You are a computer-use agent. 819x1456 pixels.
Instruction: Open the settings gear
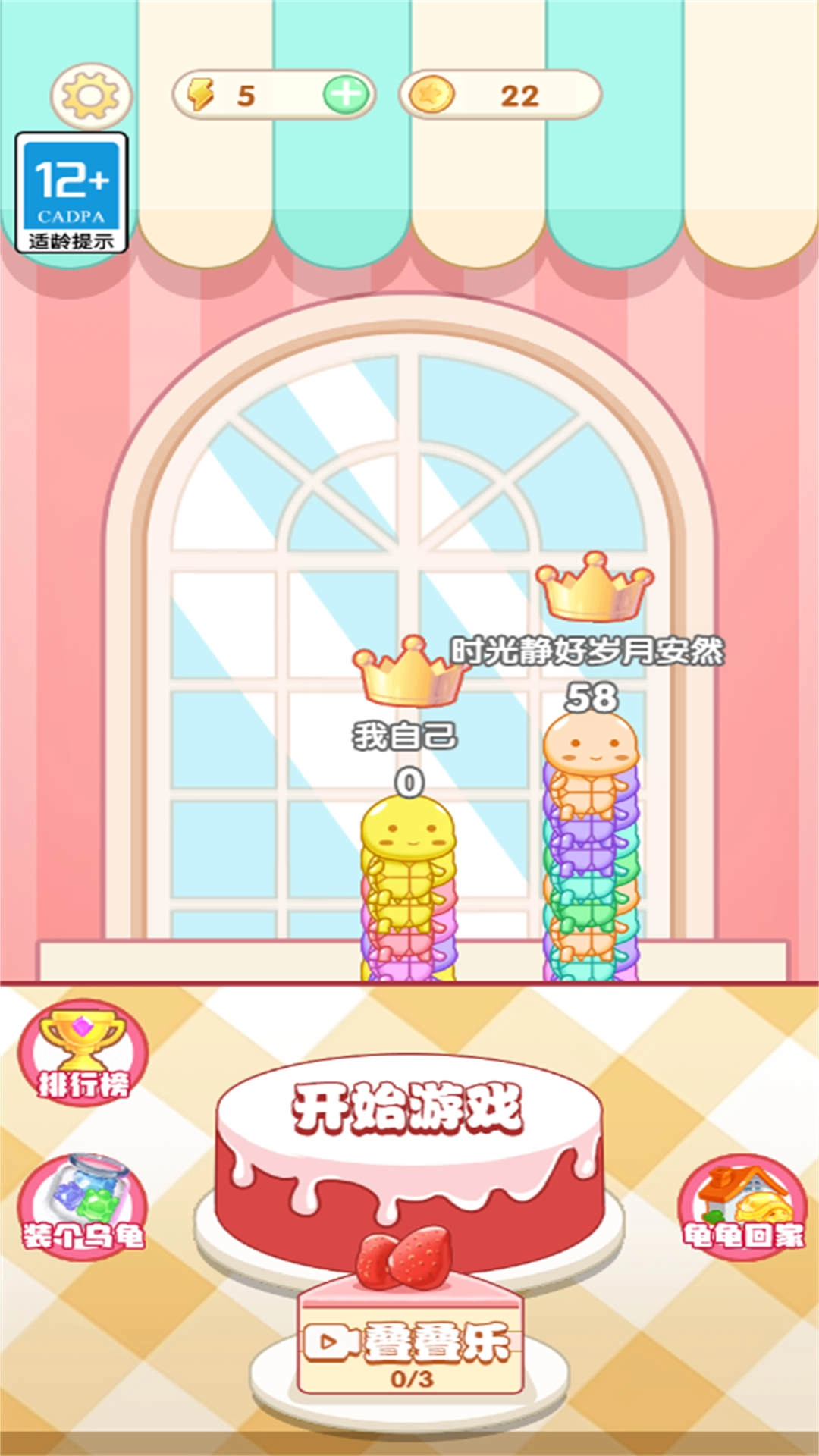(x=91, y=96)
